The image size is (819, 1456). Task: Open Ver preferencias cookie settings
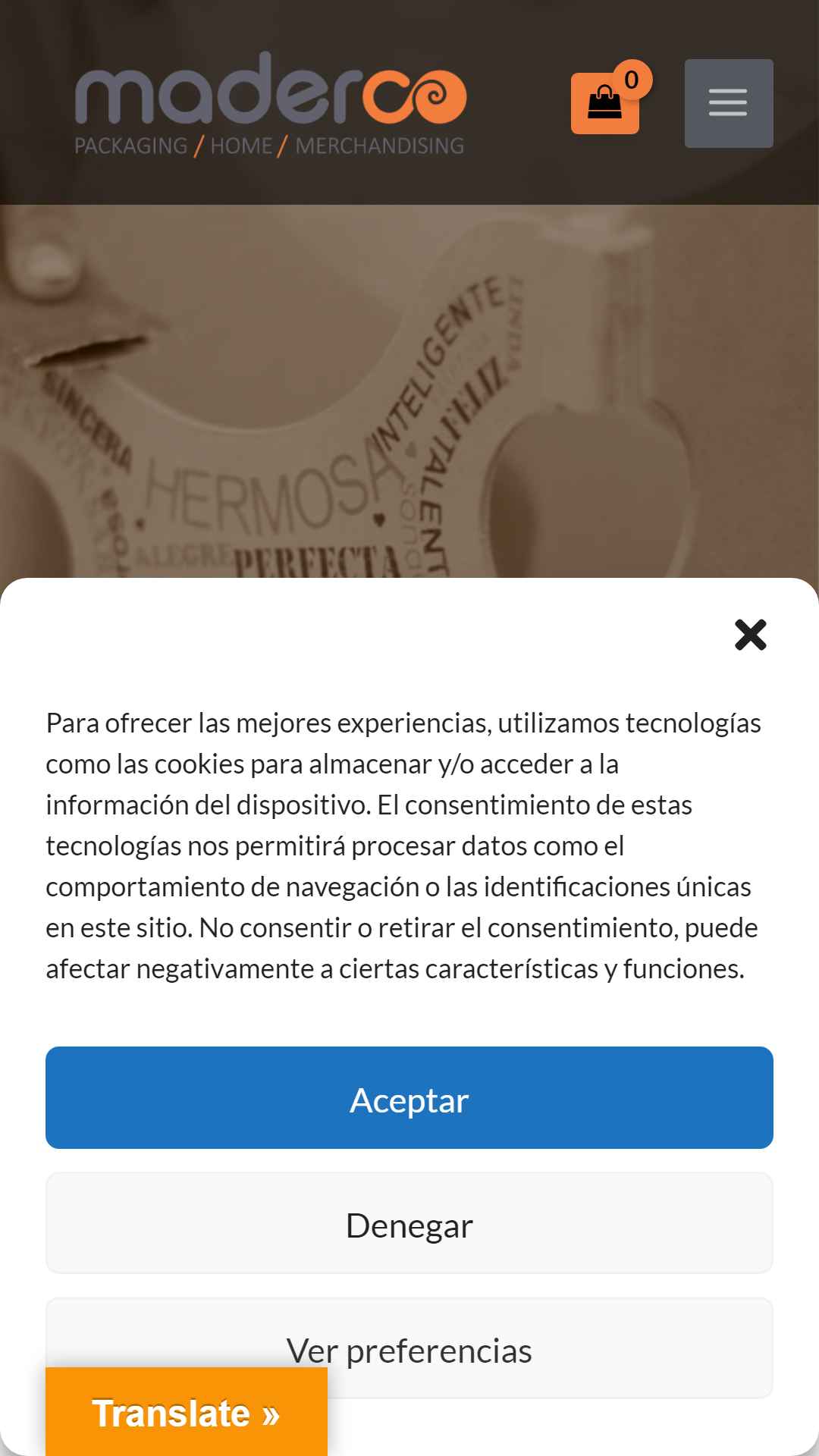409,1348
